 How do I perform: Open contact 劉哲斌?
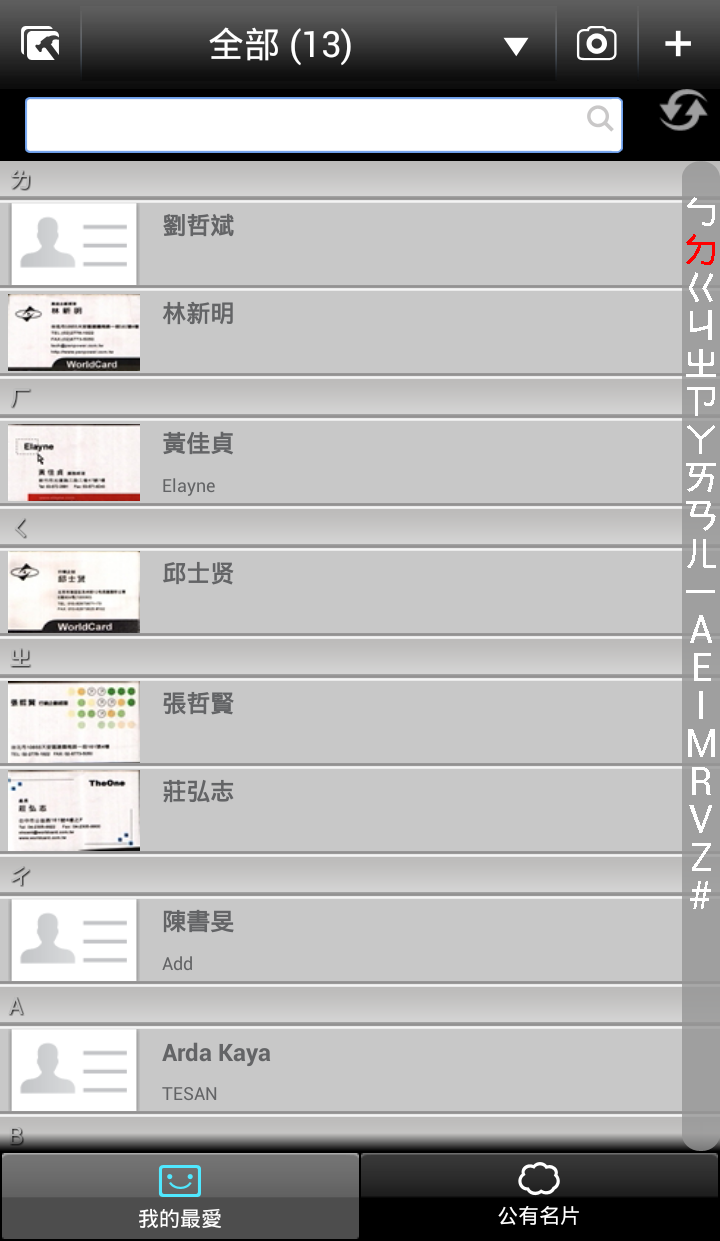pyautogui.click(x=340, y=243)
